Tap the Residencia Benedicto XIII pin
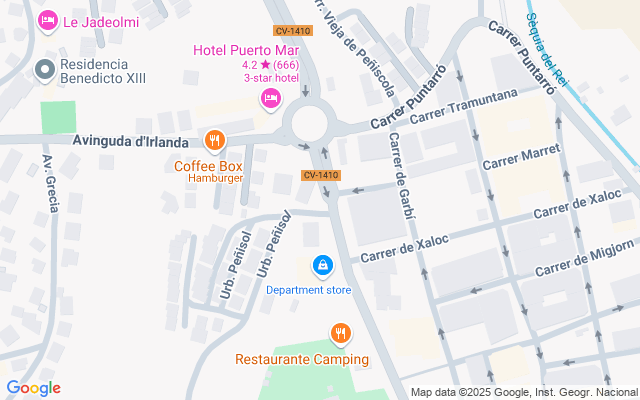Image resolution: width=640 pixels, height=400 pixels. pyautogui.click(x=45, y=71)
